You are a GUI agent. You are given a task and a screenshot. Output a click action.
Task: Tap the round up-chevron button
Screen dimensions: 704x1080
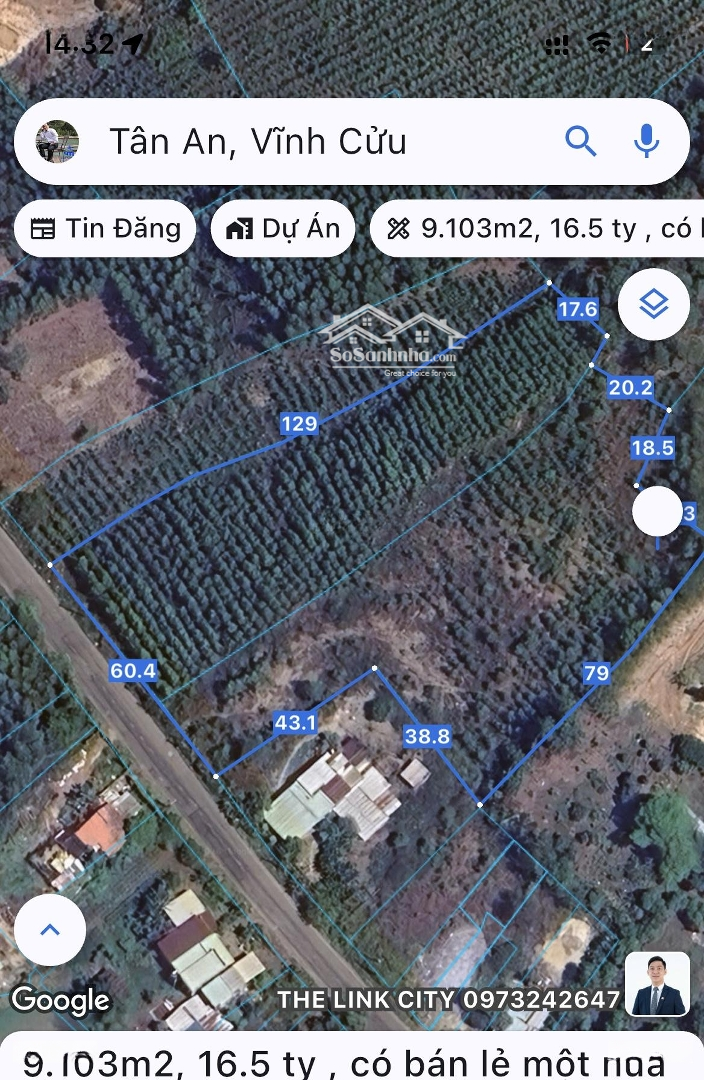(50, 930)
